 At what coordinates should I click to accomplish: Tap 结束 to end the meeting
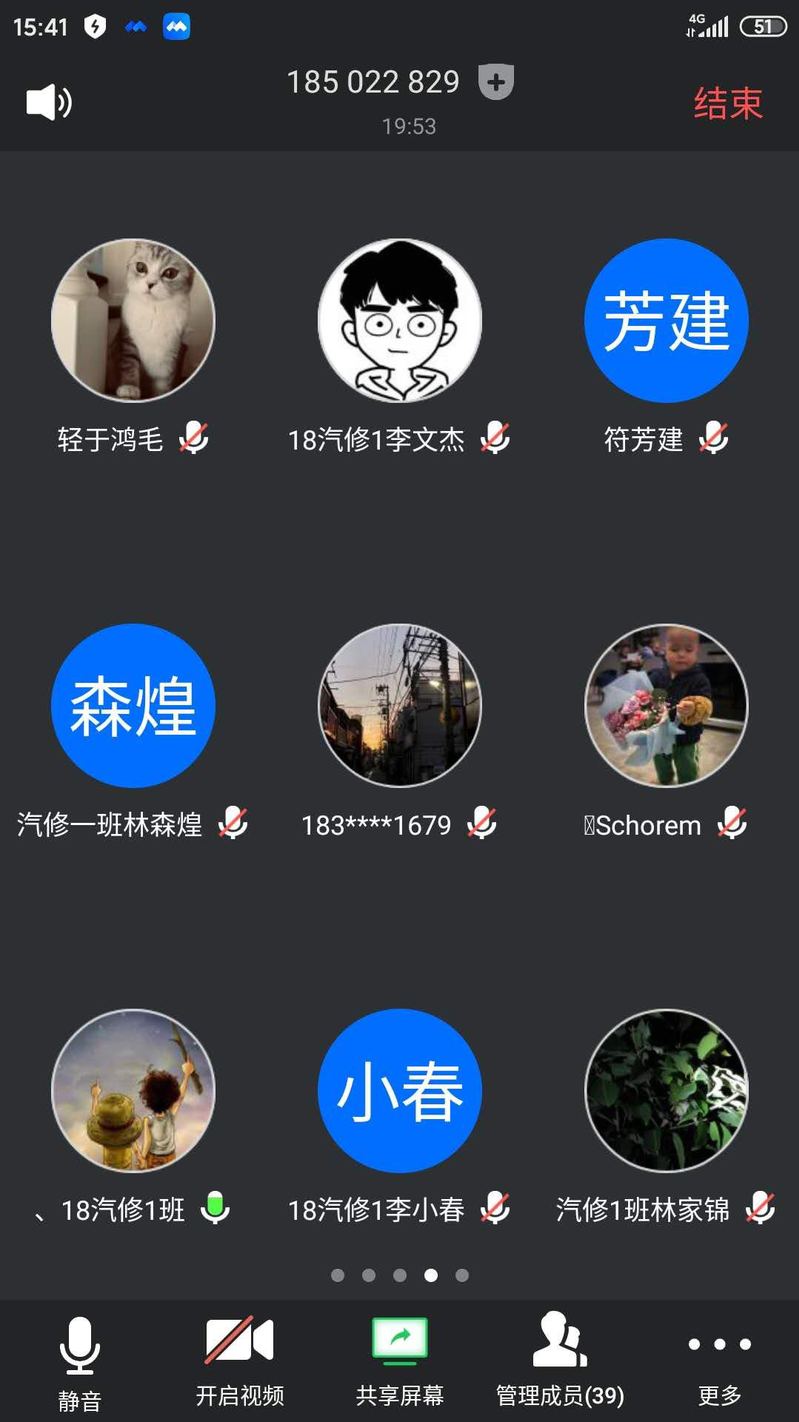pos(728,103)
